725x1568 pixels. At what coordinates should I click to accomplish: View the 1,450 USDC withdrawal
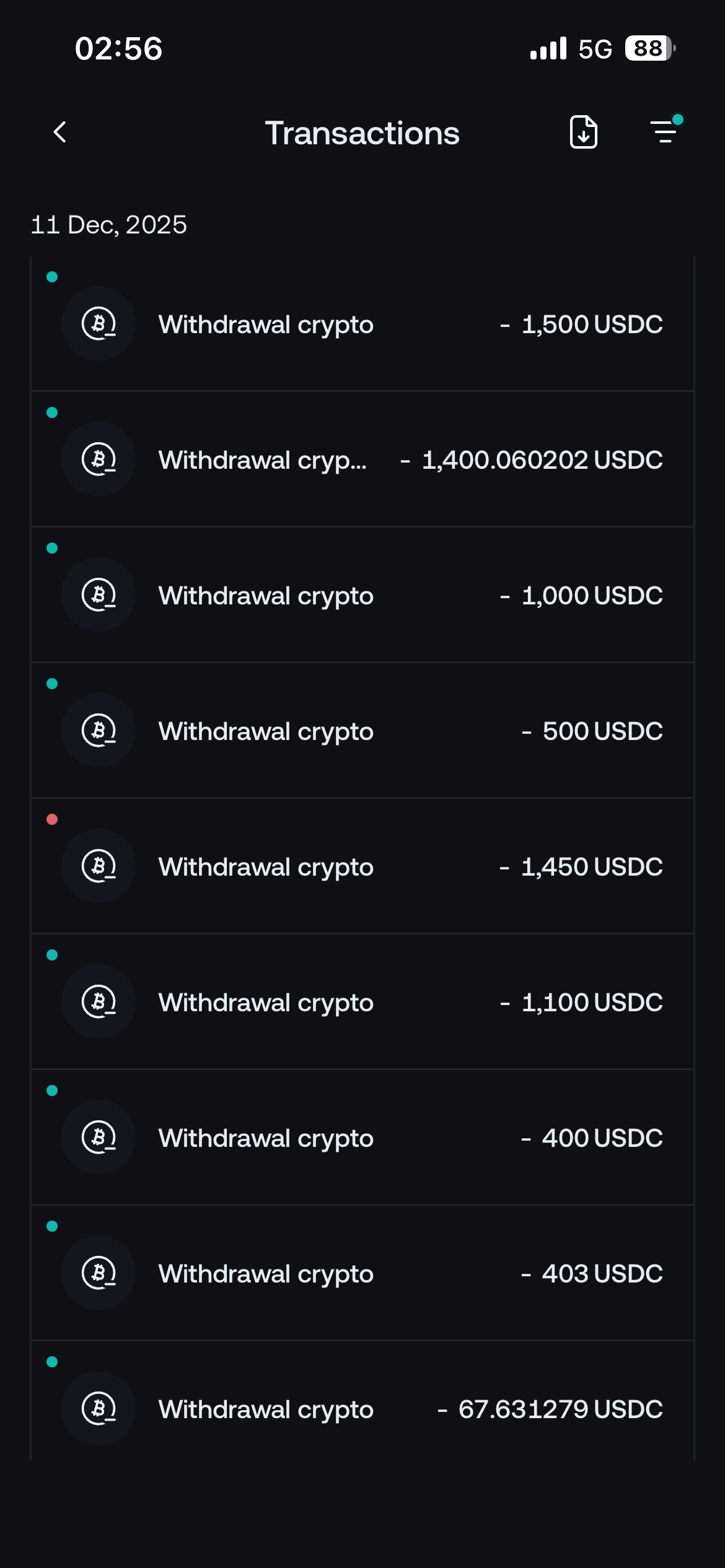[x=362, y=867]
